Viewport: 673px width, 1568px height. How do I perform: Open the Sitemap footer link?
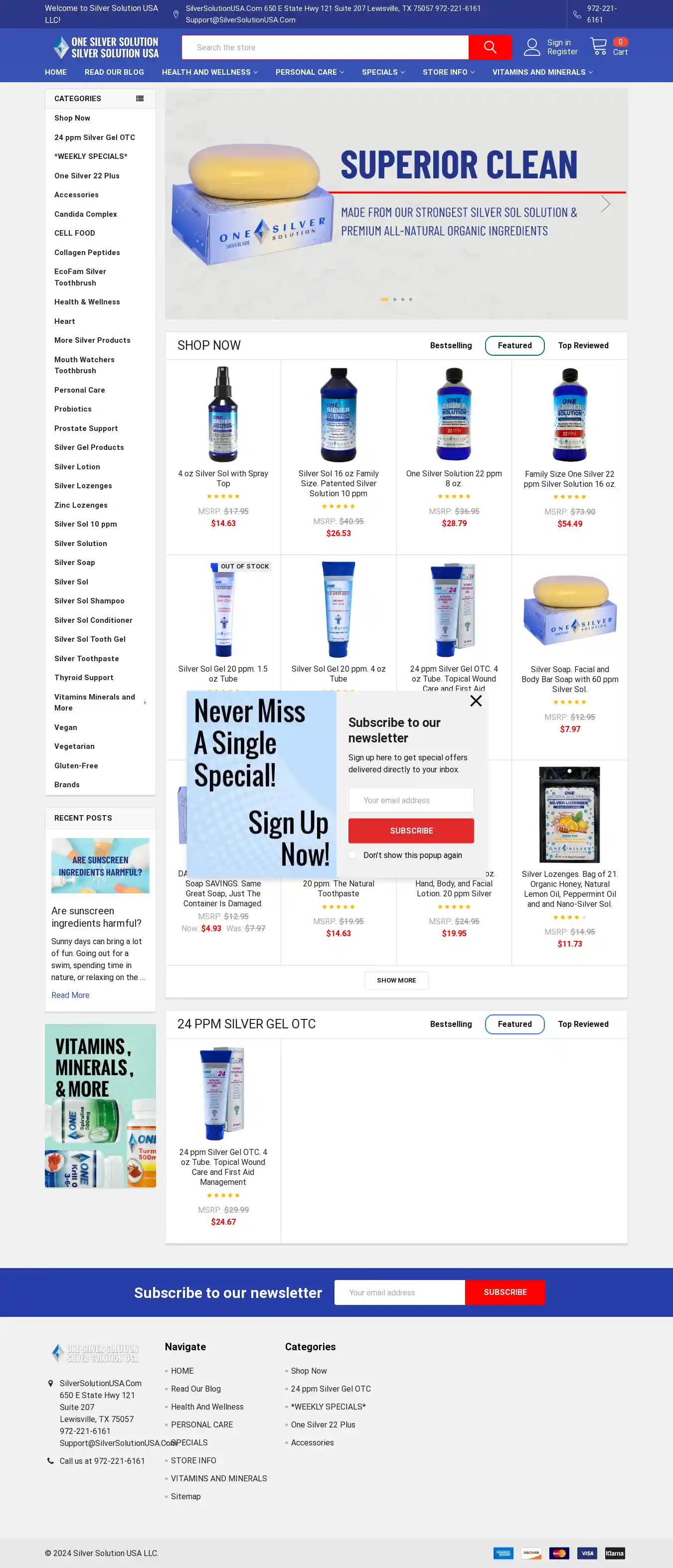pyautogui.click(x=185, y=1496)
